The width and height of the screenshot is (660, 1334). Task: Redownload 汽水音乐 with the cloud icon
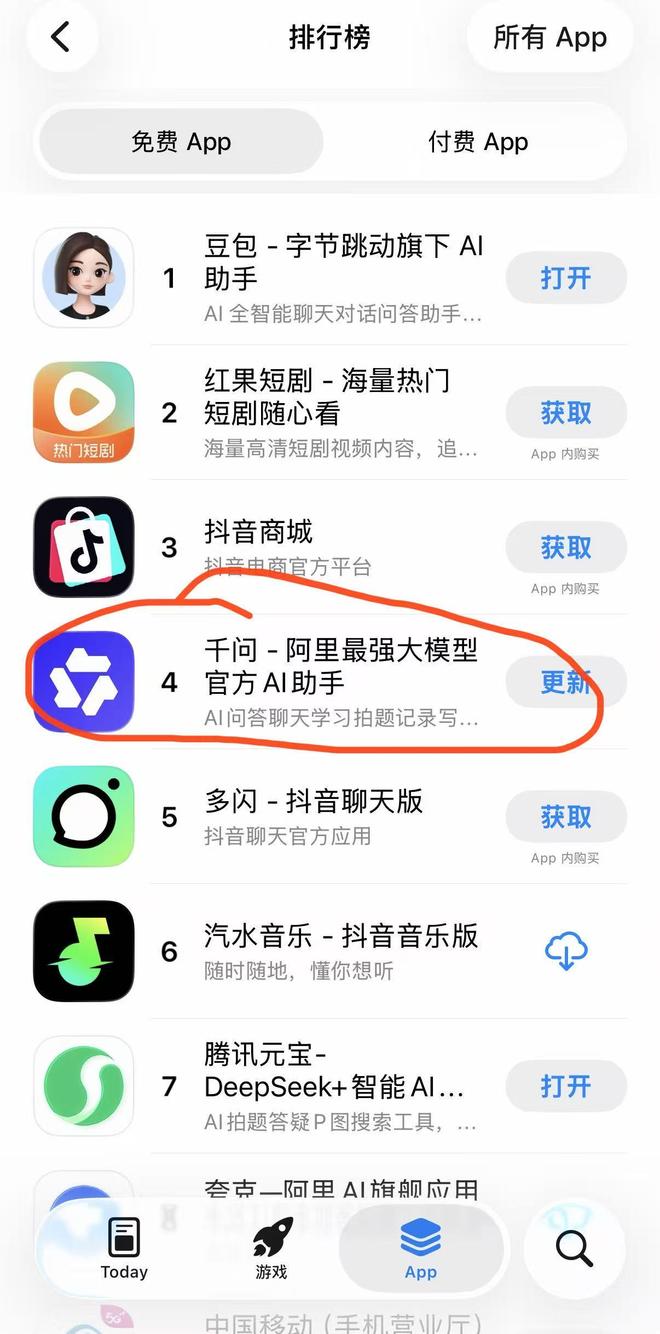565,951
